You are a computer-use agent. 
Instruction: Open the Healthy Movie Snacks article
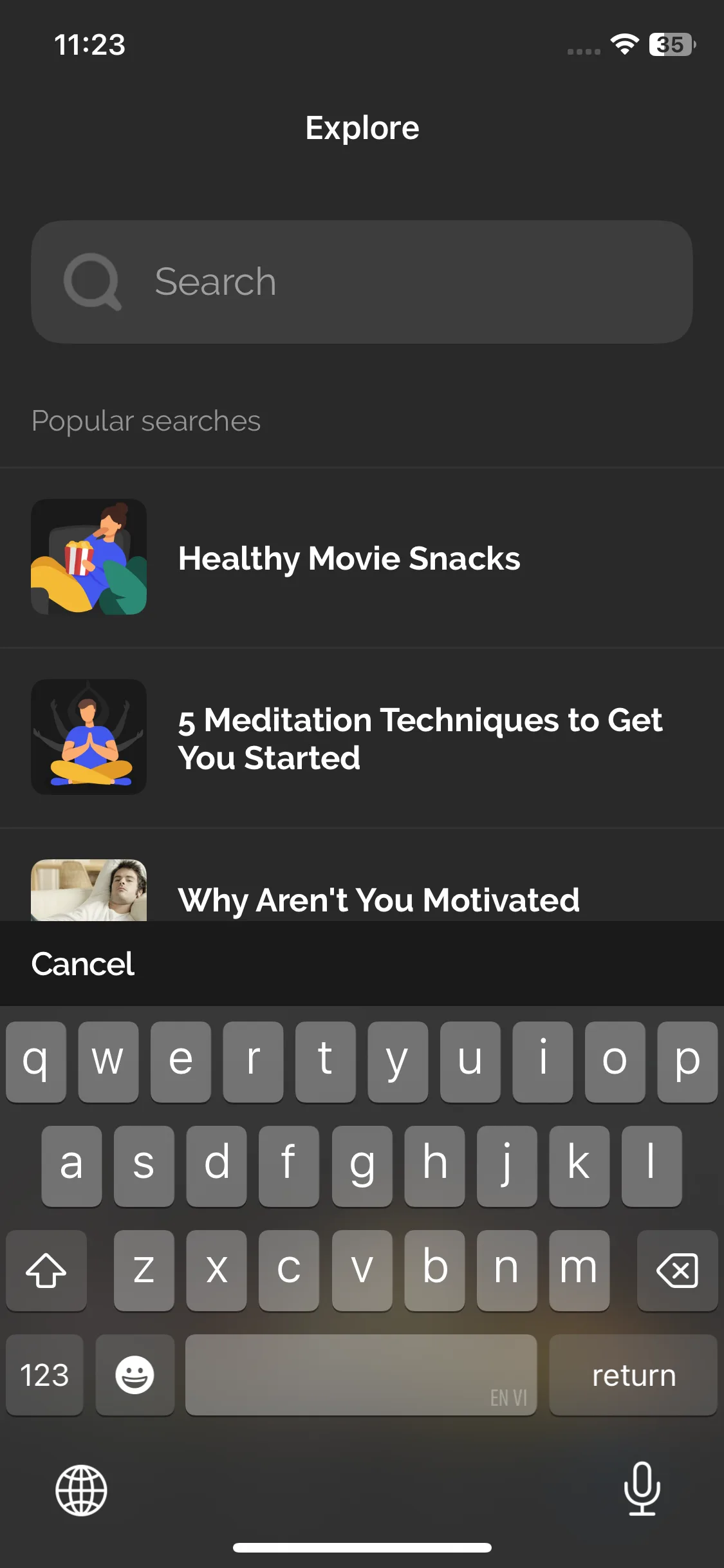pos(349,558)
